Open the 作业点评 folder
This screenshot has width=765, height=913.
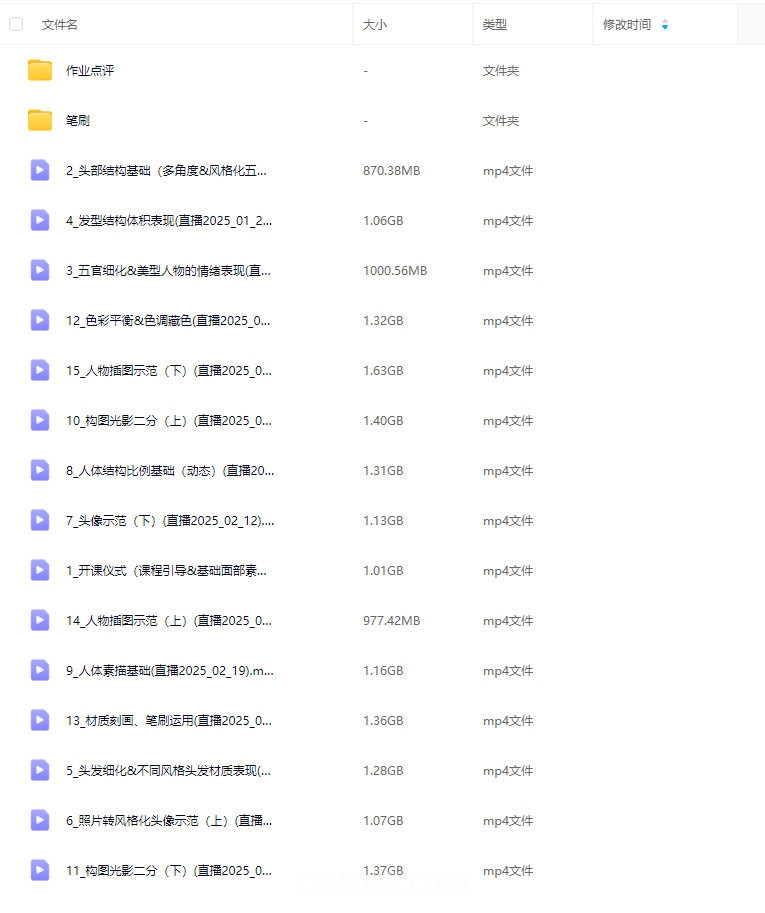point(90,71)
